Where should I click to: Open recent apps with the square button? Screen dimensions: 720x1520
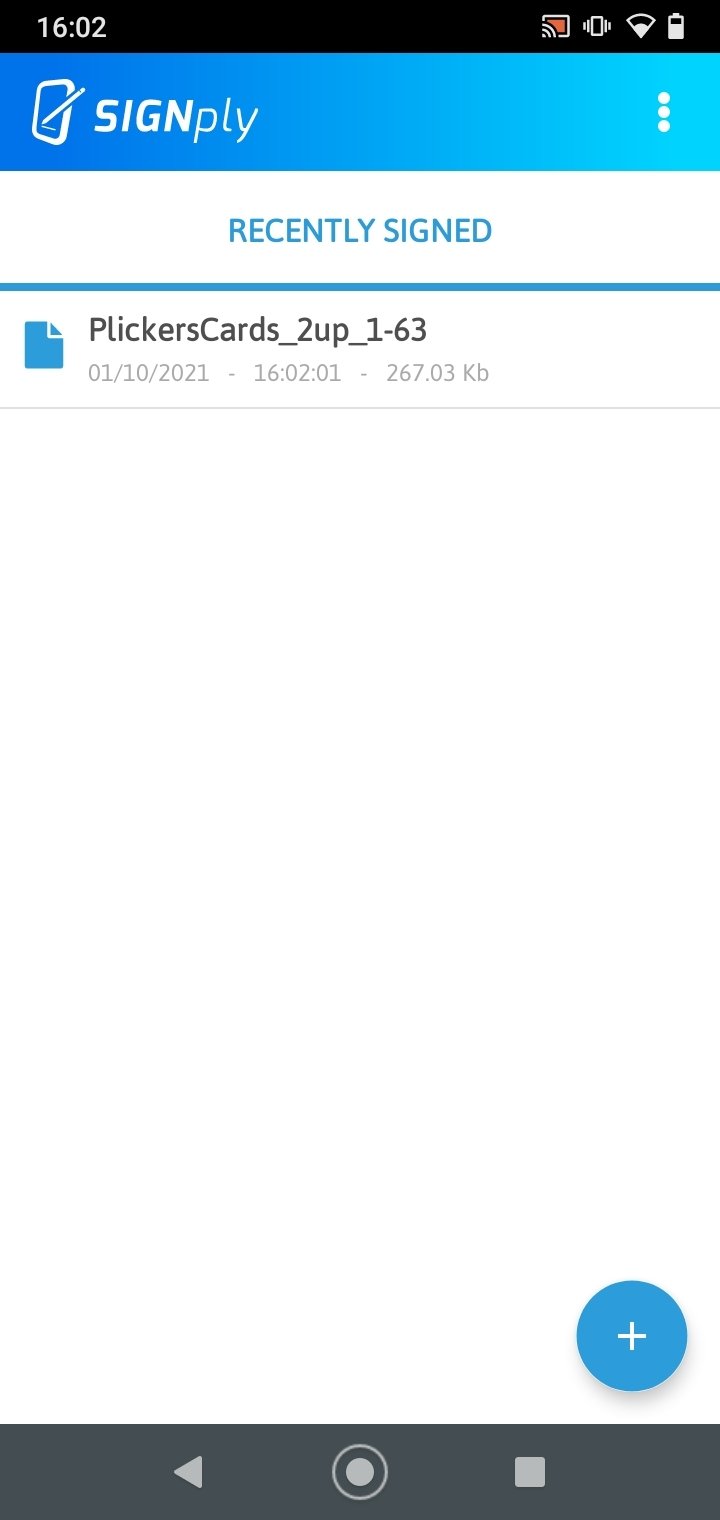pos(529,1472)
